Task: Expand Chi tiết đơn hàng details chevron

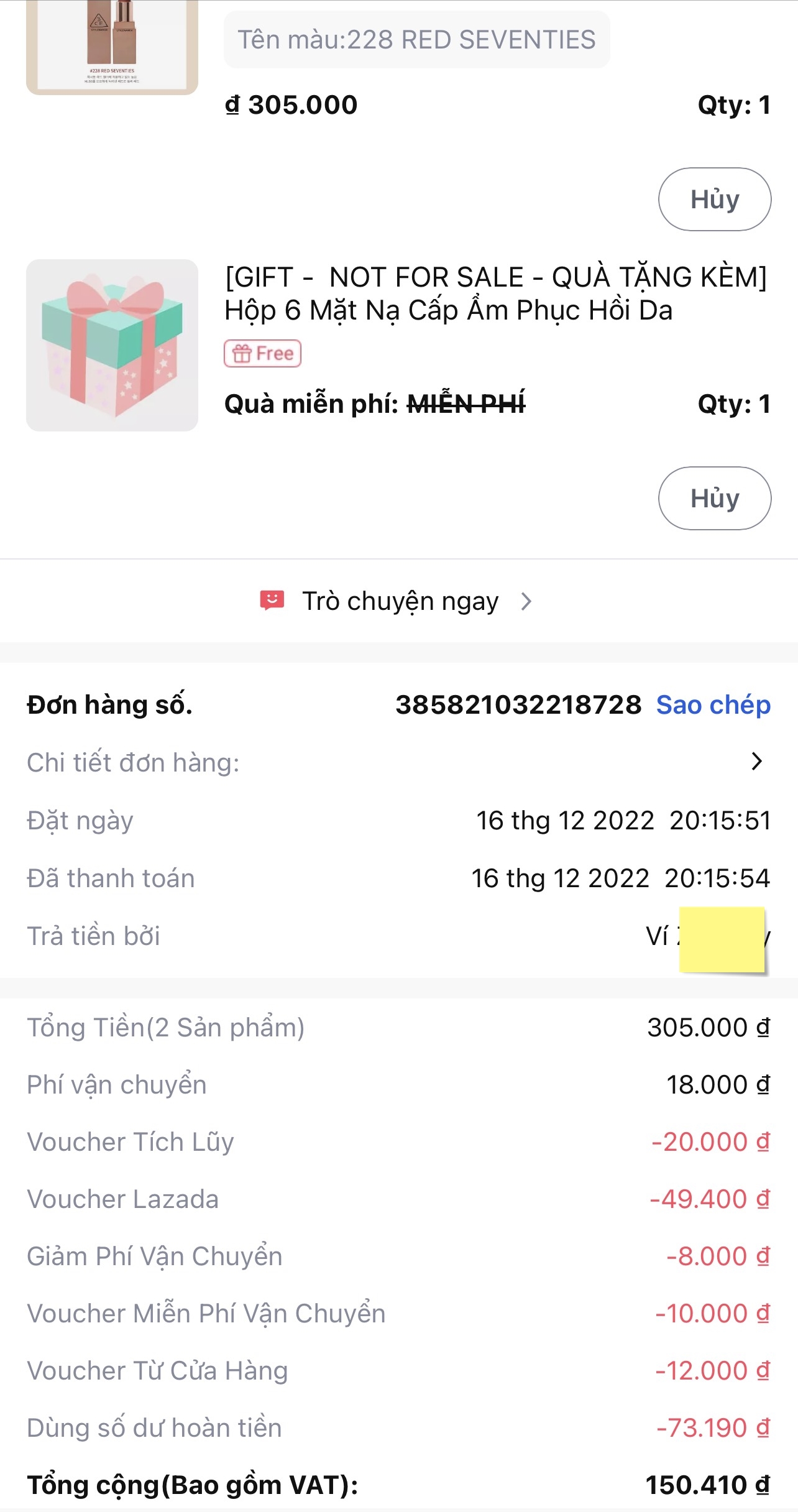Action: [x=756, y=762]
